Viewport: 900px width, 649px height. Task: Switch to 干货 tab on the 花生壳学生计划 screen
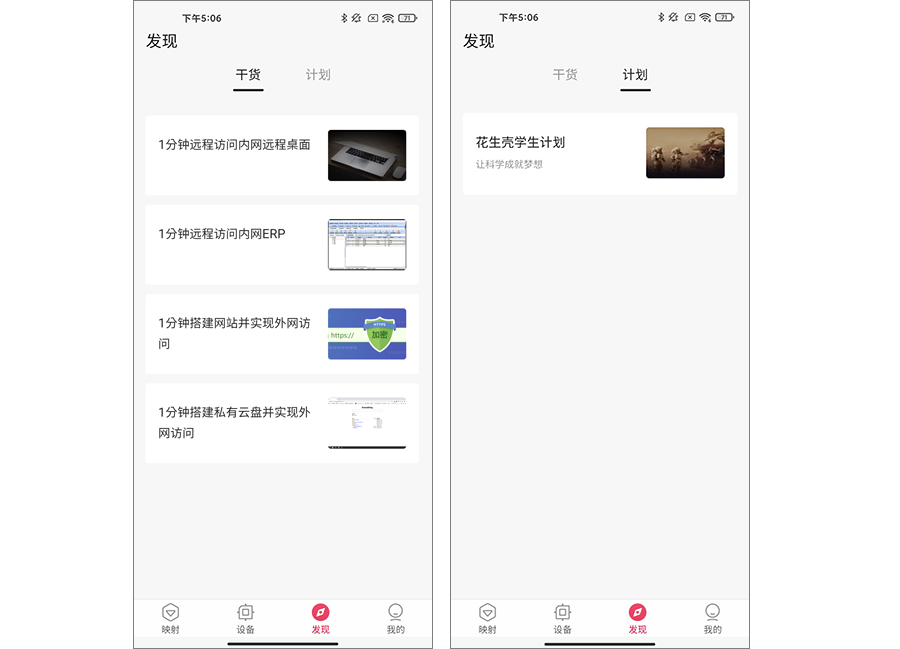tap(565, 75)
